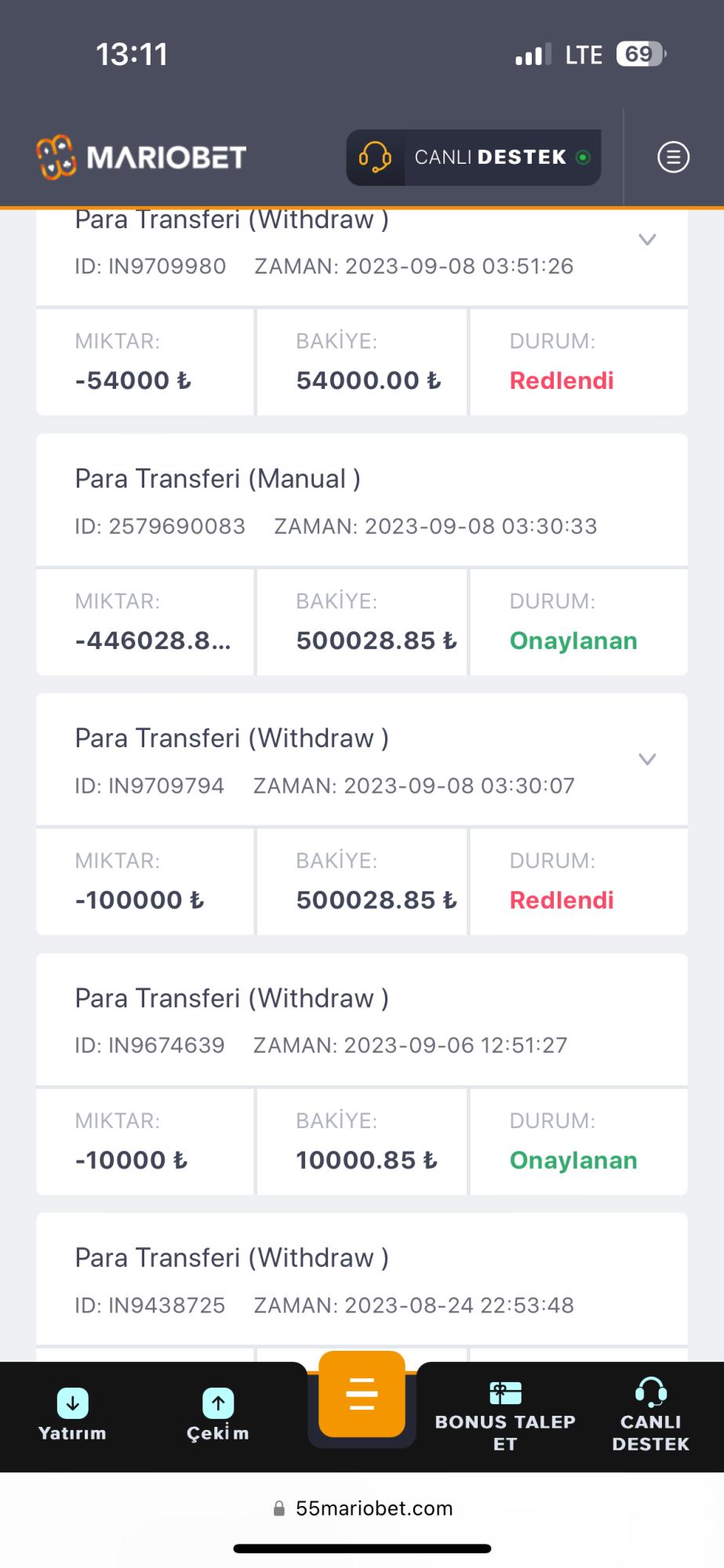Go to Çekim withdrawal tab
The width and height of the screenshot is (724, 1568).
pyautogui.click(x=217, y=1416)
